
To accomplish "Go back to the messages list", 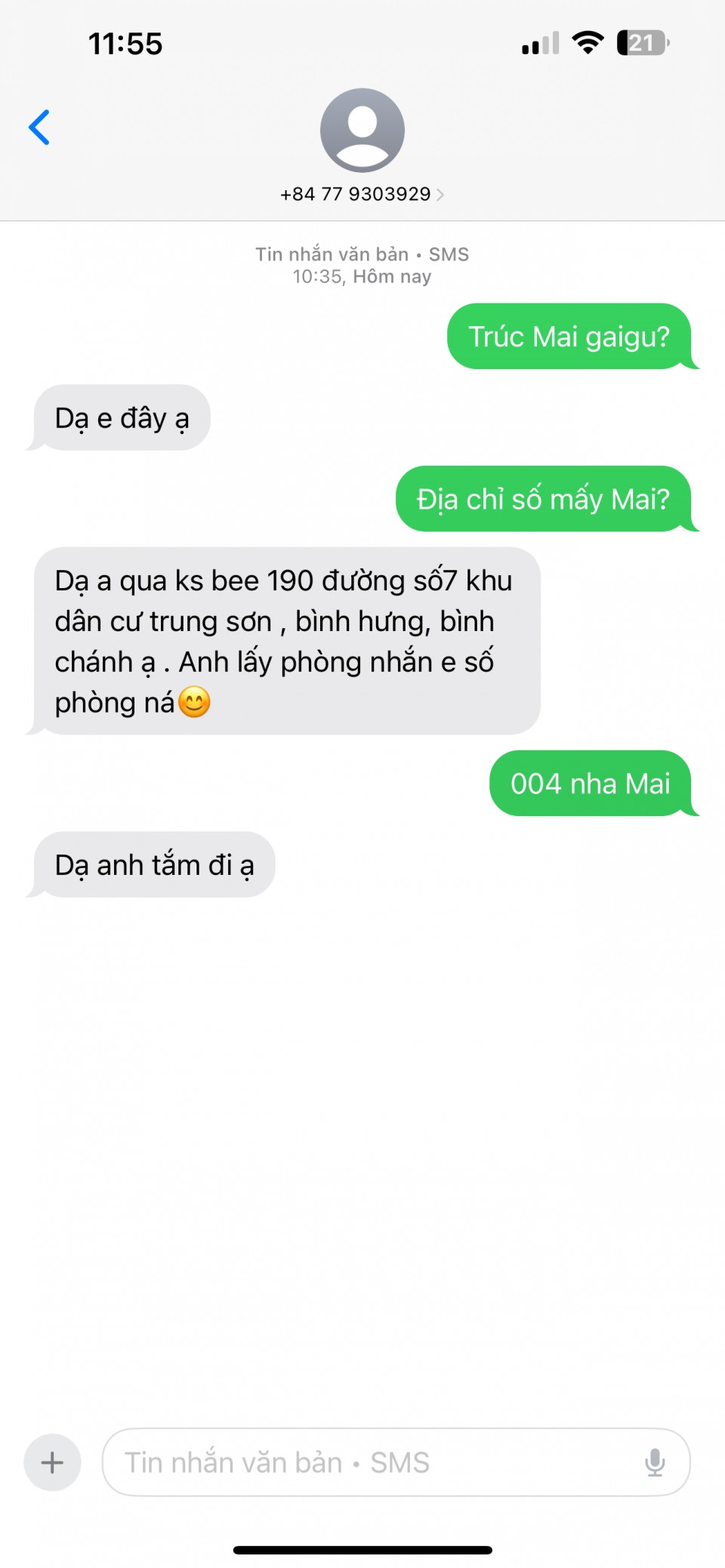I will pos(39,128).
